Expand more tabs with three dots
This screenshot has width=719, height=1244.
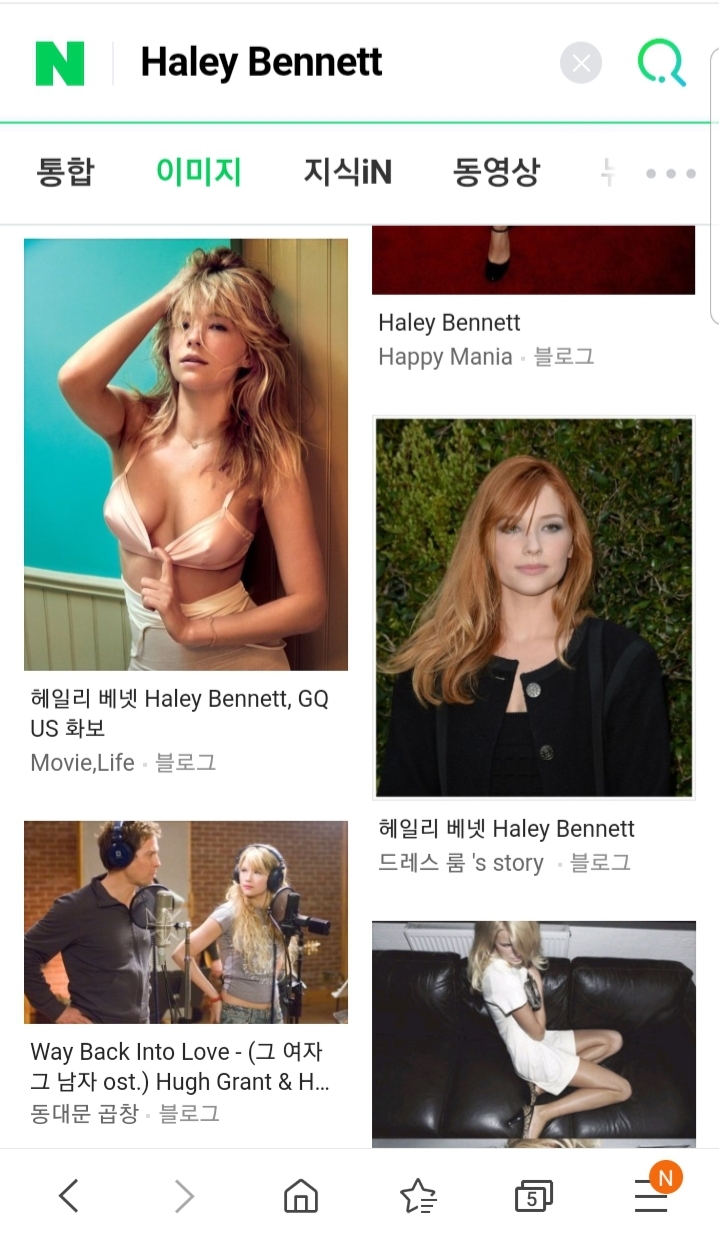point(670,174)
